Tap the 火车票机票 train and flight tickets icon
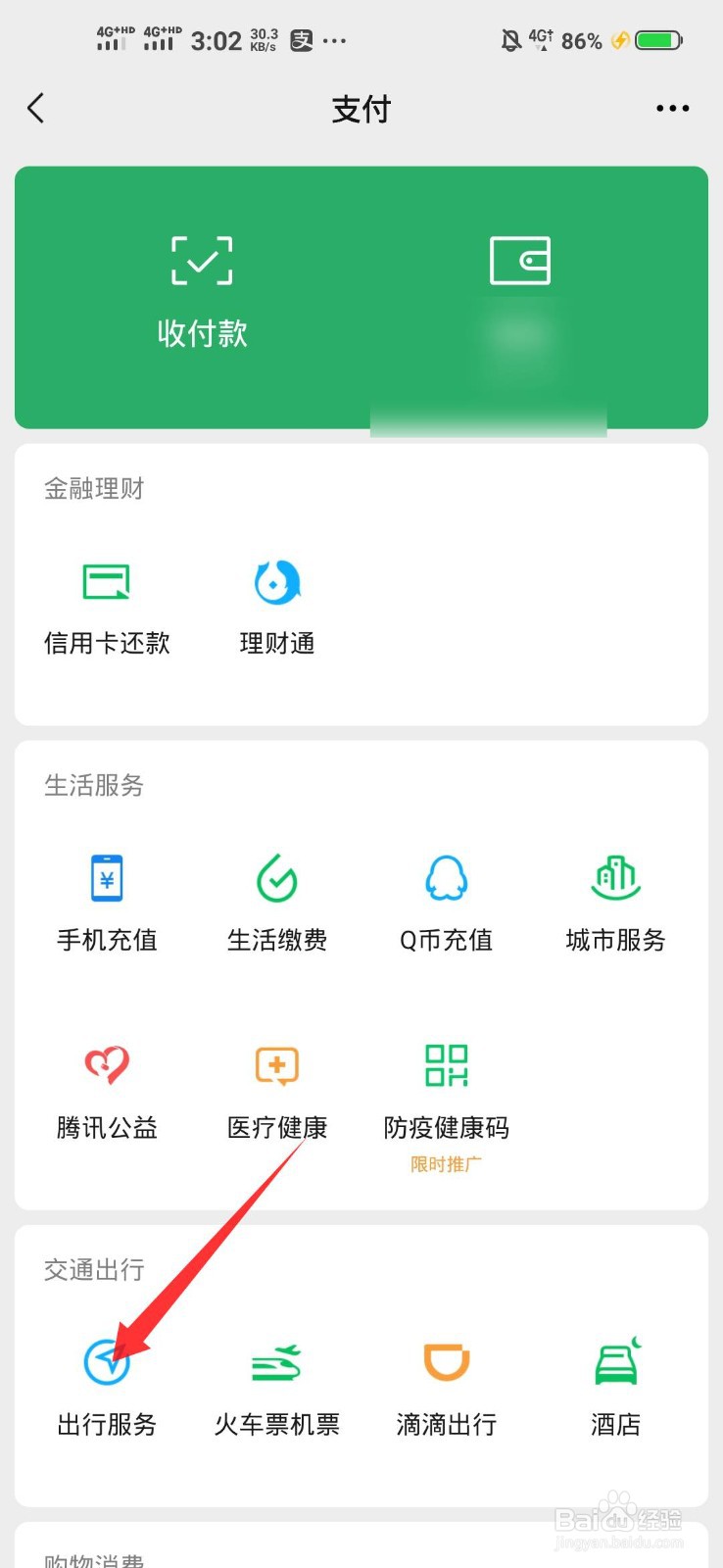 pos(275,1384)
